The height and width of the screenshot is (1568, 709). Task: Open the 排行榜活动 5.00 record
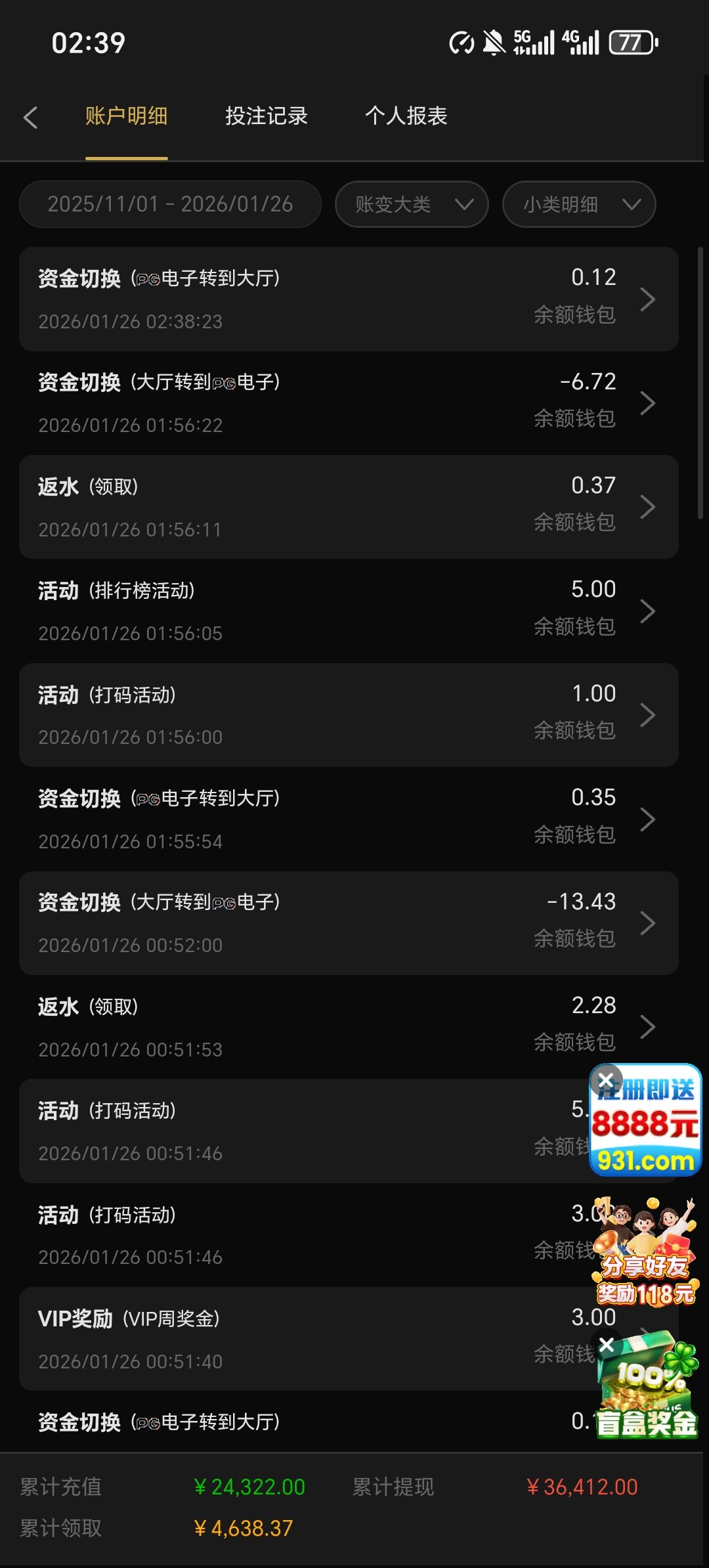click(x=348, y=611)
